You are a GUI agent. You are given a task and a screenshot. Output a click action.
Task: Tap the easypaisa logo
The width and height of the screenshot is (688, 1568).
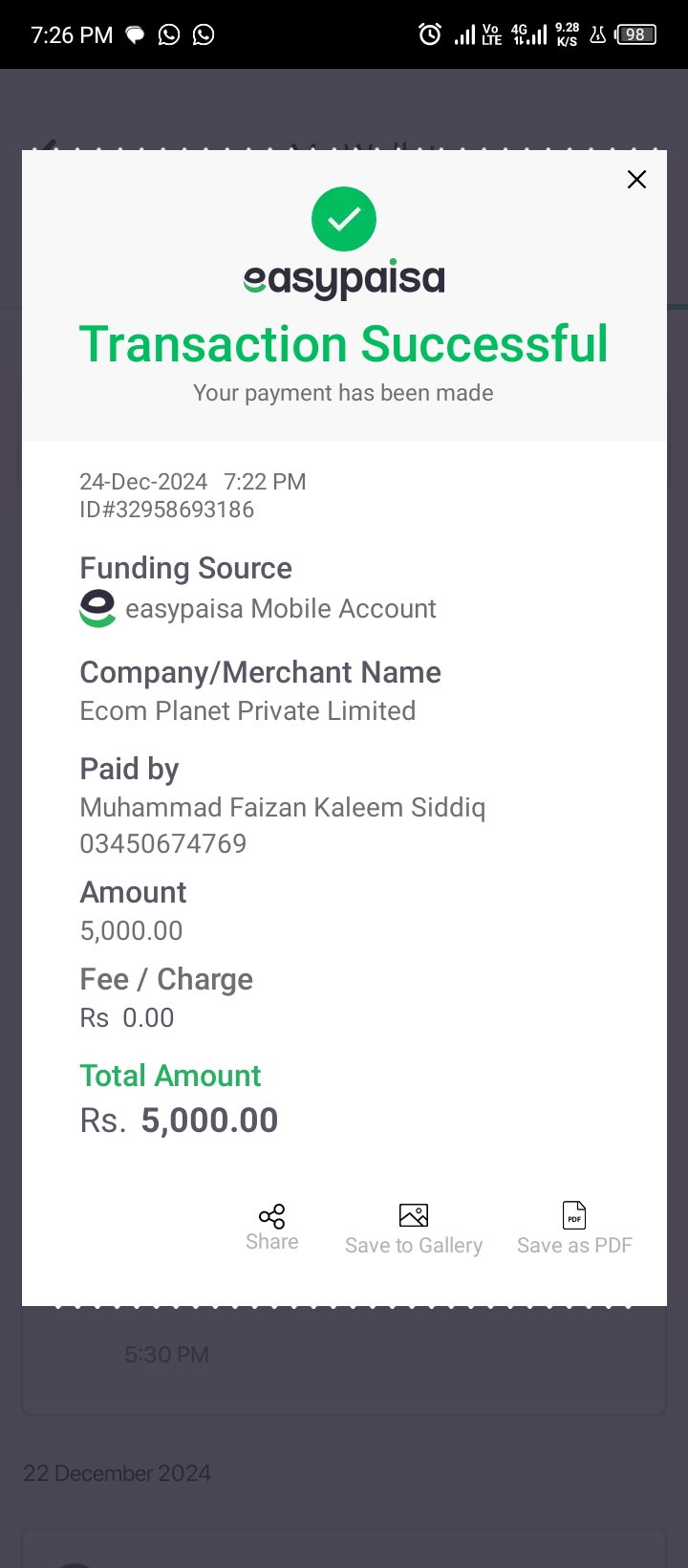click(x=344, y=277)
